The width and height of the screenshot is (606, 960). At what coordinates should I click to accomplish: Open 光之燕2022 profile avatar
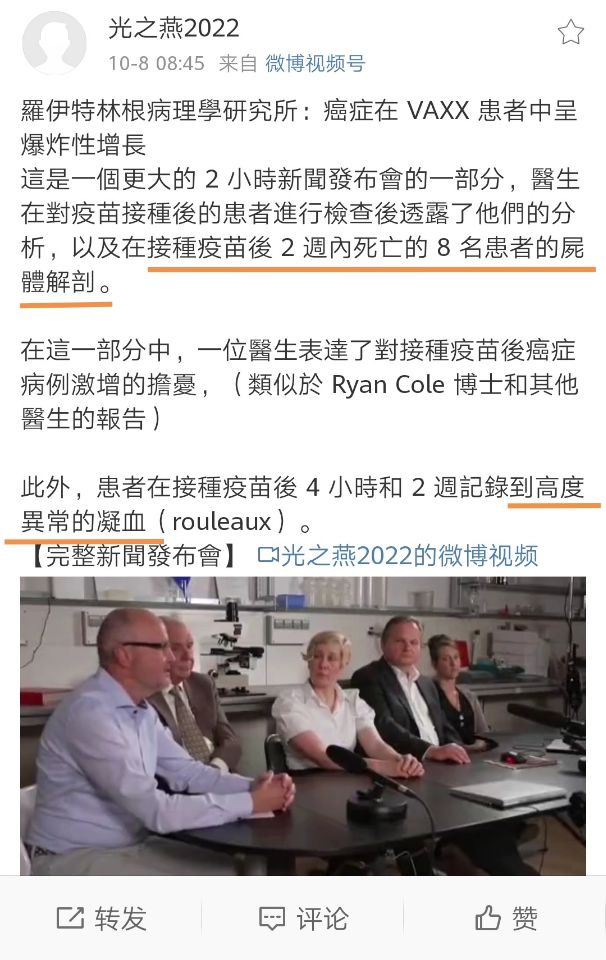tap(53, 44)
